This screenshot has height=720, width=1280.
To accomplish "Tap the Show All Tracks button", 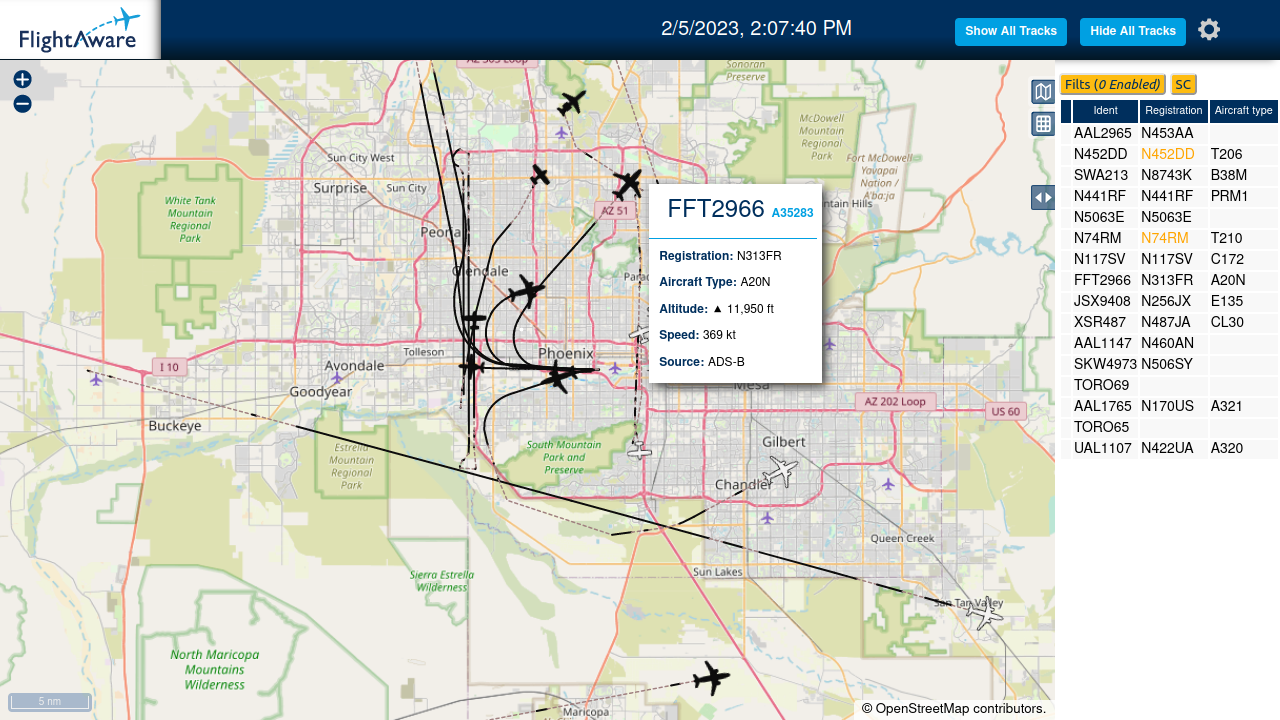I will [1011, 31].
